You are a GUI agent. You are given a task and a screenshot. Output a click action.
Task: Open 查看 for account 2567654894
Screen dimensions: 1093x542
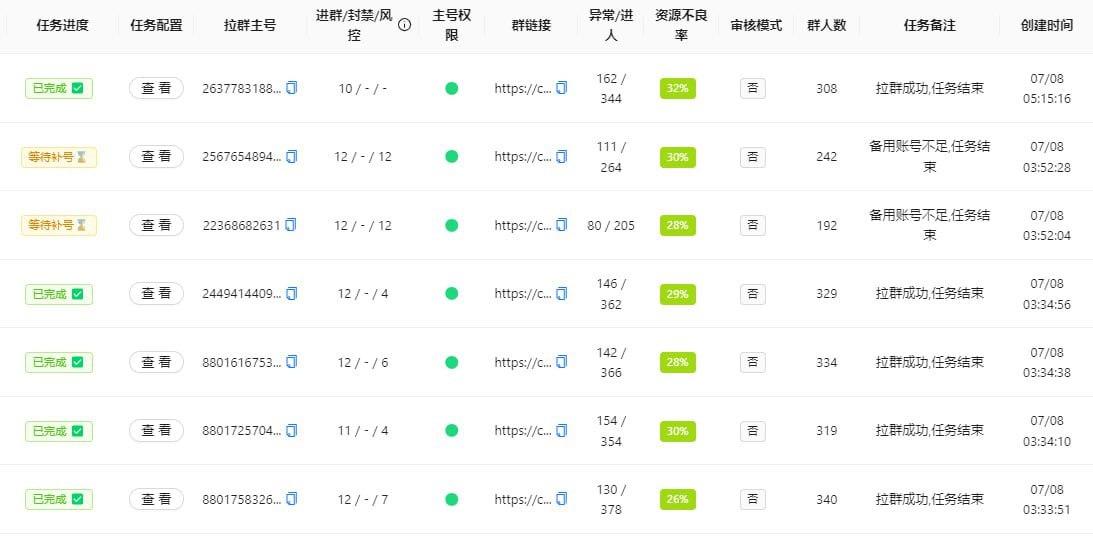pos(156,156)
